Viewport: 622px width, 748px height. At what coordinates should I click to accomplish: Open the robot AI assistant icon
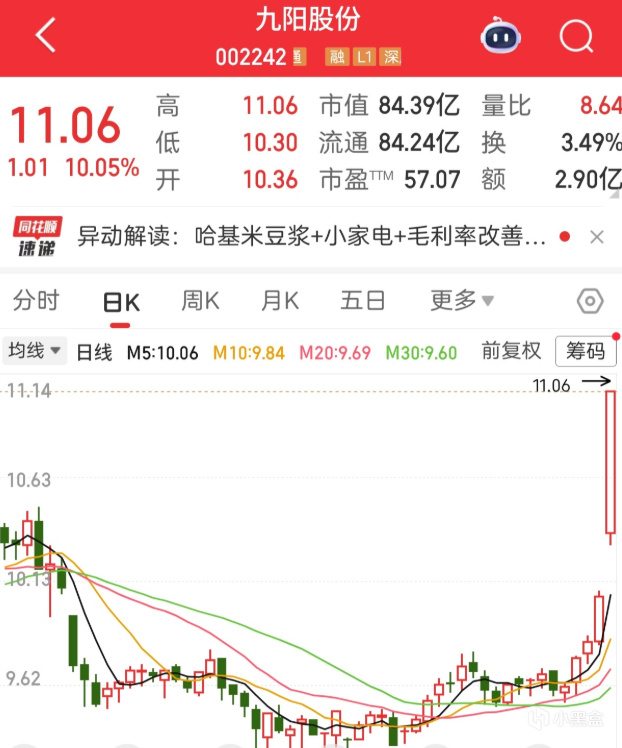coord(500,37)
